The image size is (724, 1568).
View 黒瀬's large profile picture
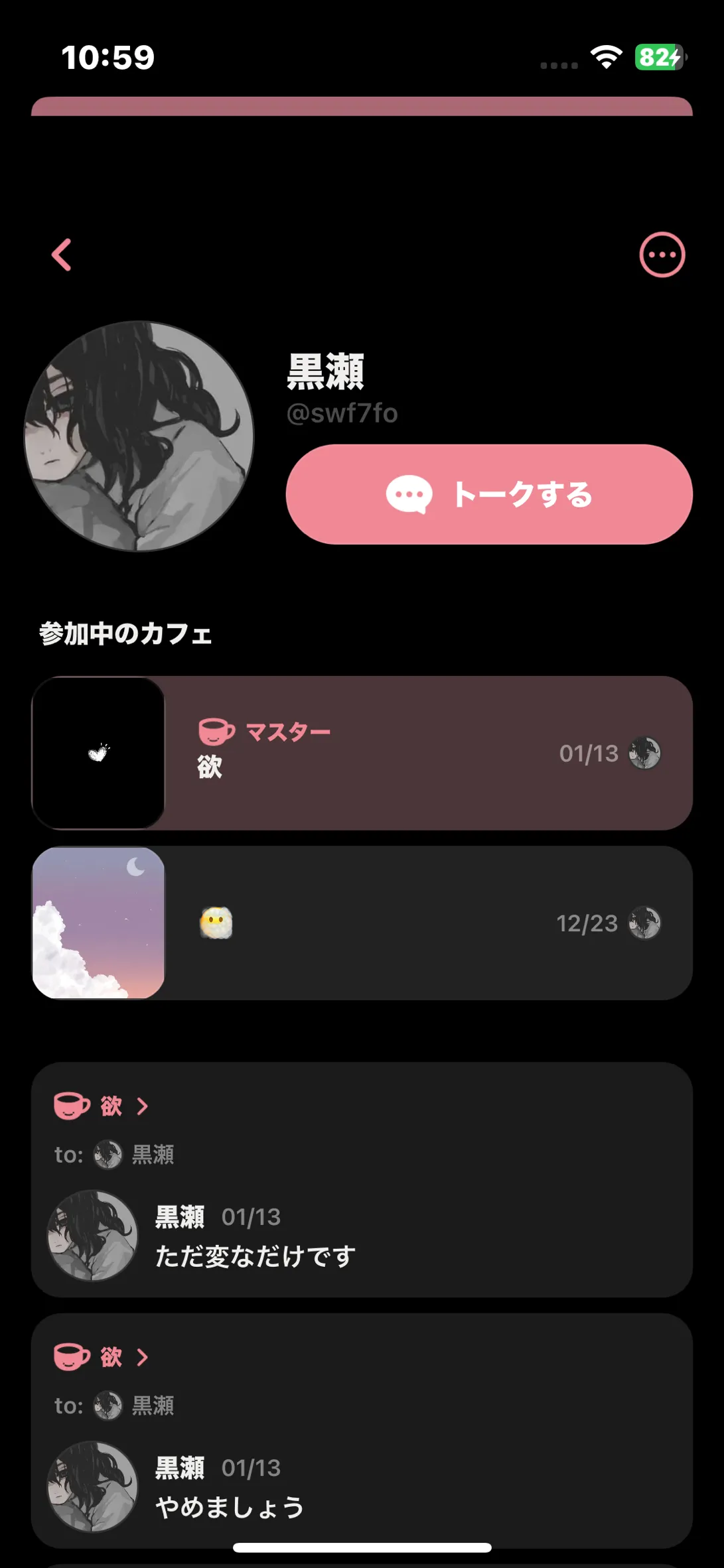pos(139,436)
